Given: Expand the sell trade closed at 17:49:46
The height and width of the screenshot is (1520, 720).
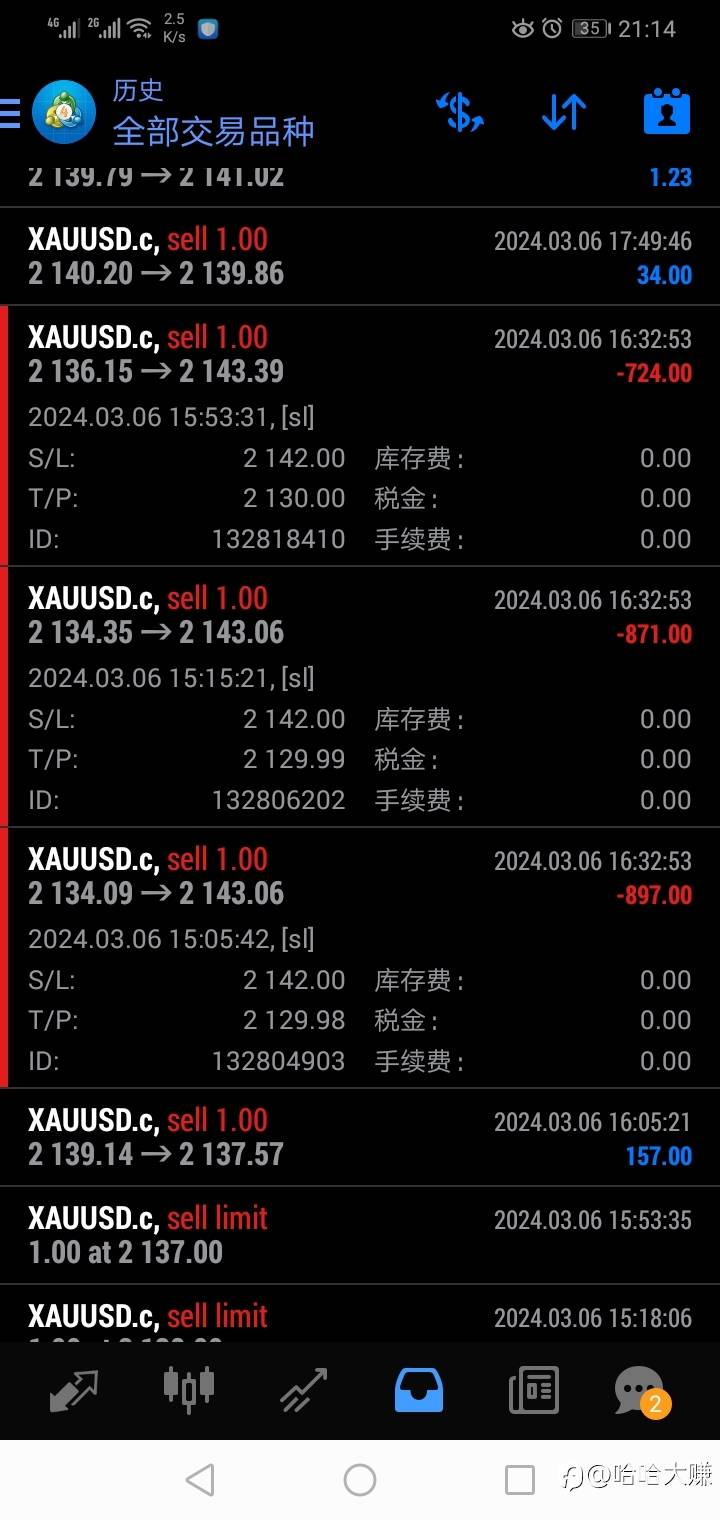Looking at the screenshot, I should coord(360,257).
